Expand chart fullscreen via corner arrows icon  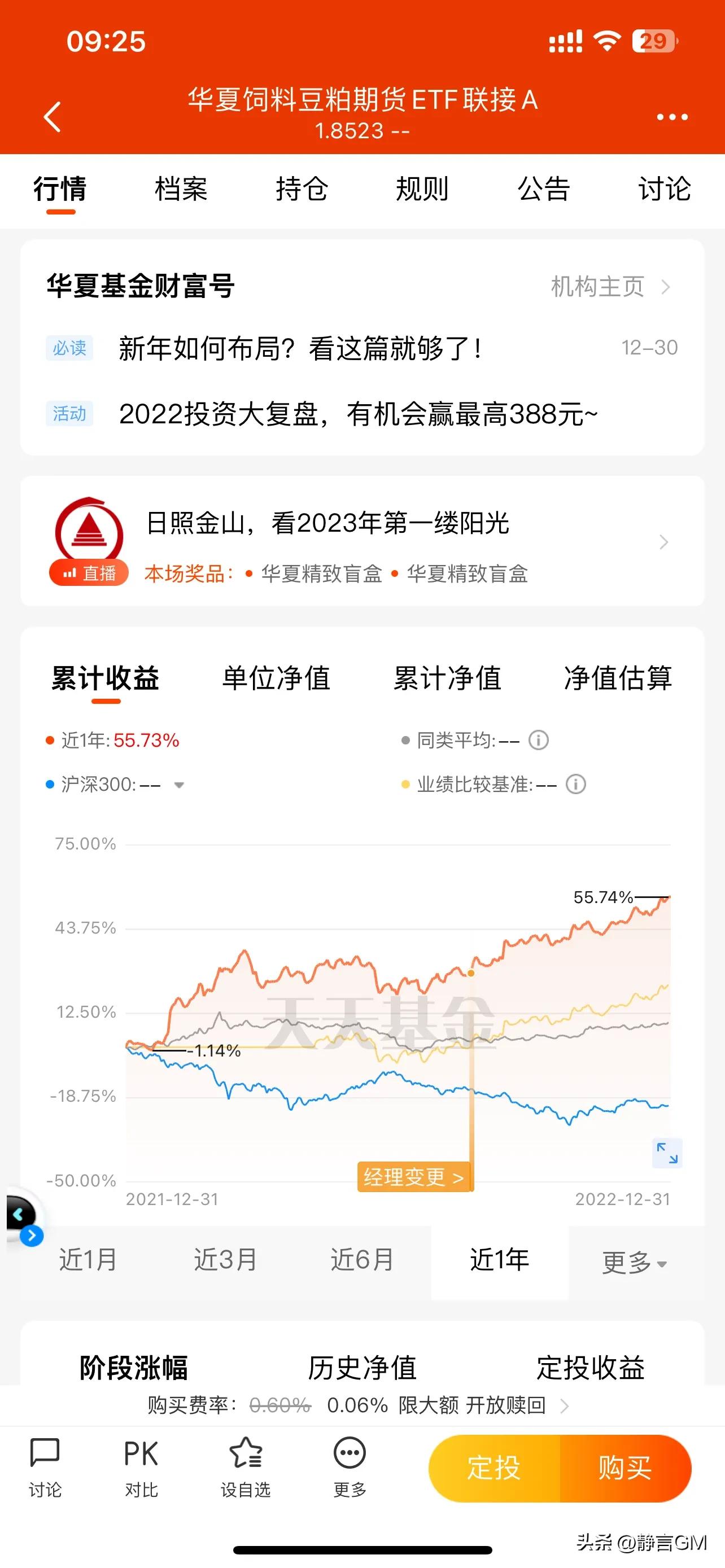[x=667, y=1154]
